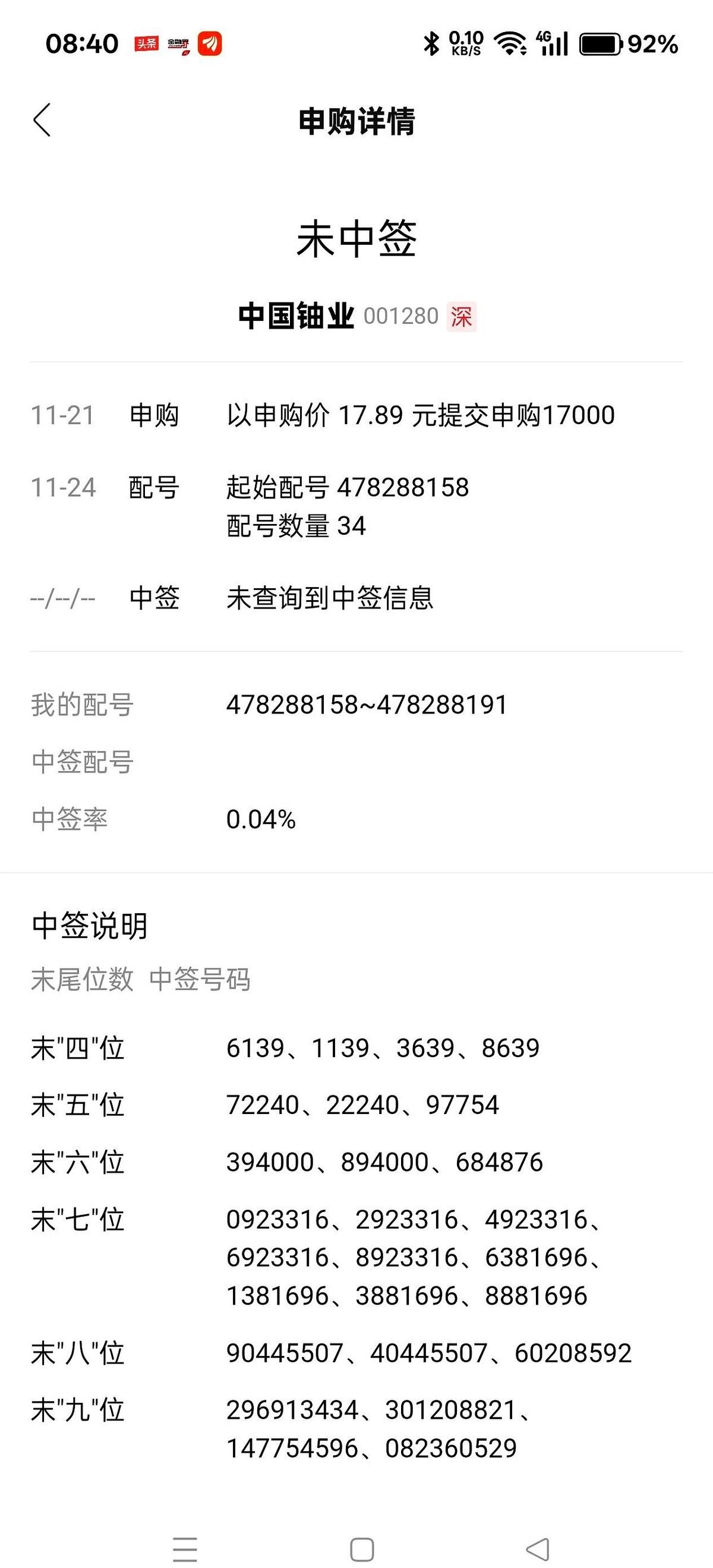Screen dimensions: 713x1568
Task: Tap the 中签率 value 0.04%
Action: (261, 821)
